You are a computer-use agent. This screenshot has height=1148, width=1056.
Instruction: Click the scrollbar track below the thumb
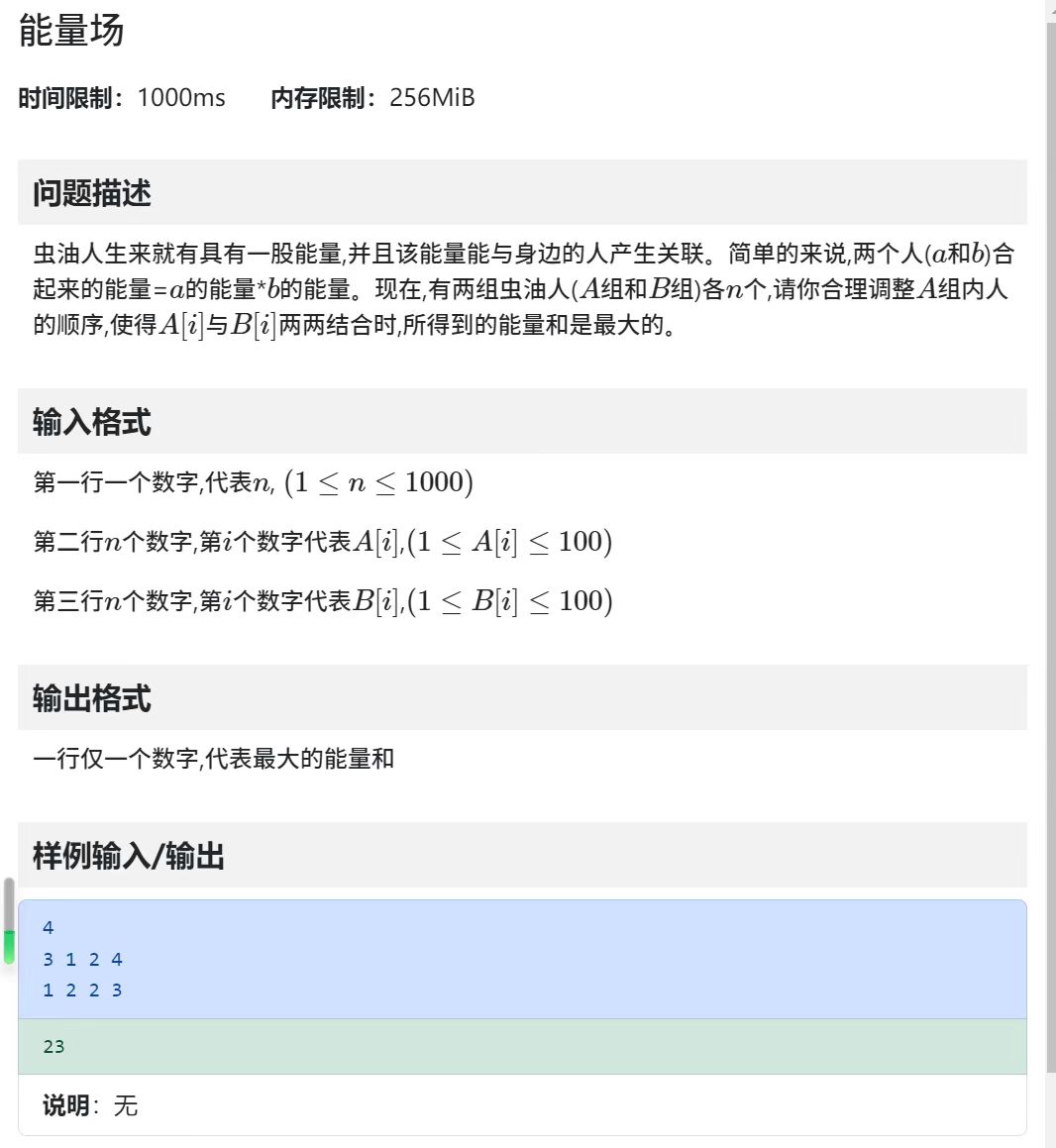click(x=1050, y=1109)
